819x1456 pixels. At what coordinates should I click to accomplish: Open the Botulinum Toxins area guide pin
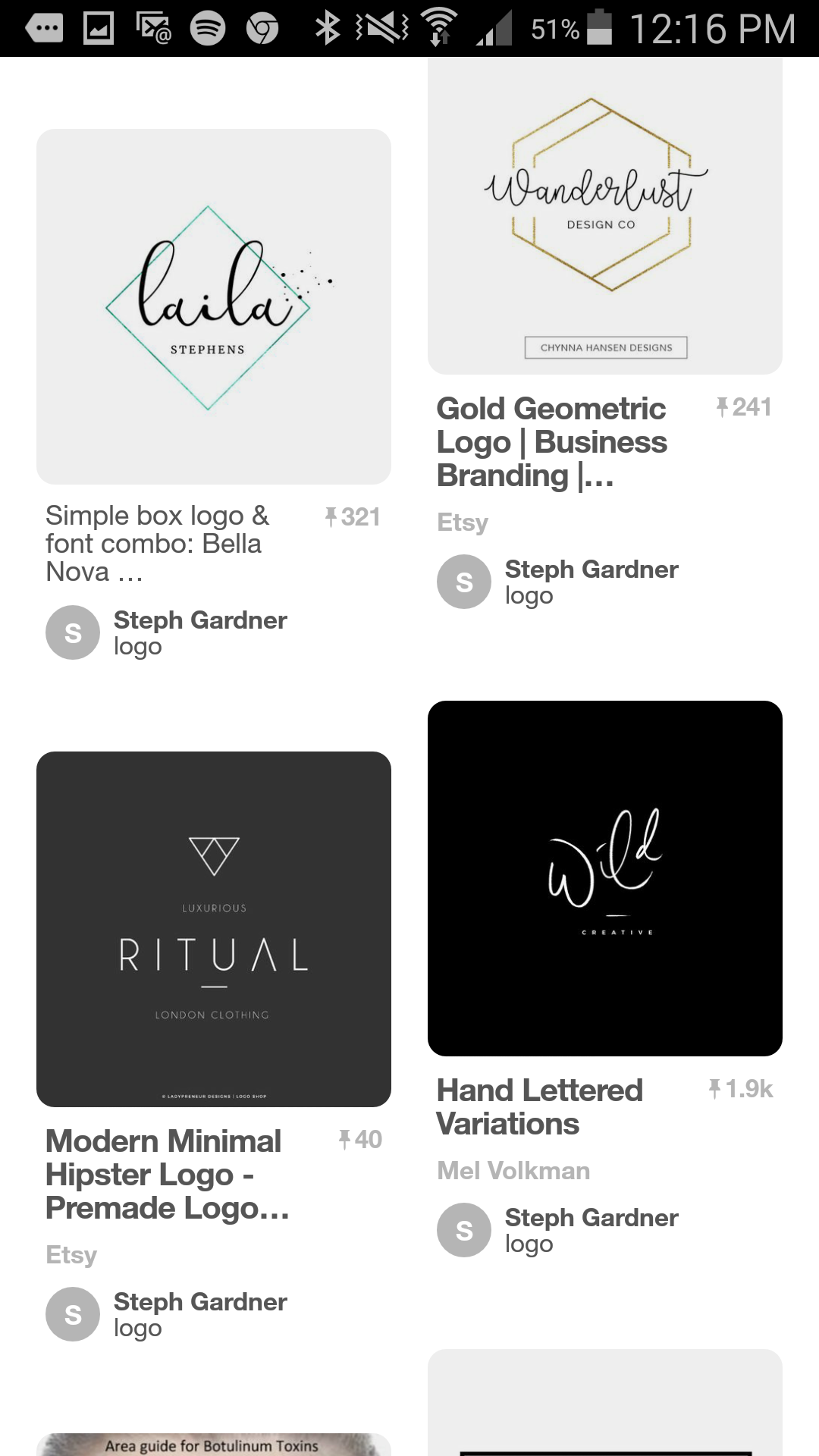(x=213, y=1444)
